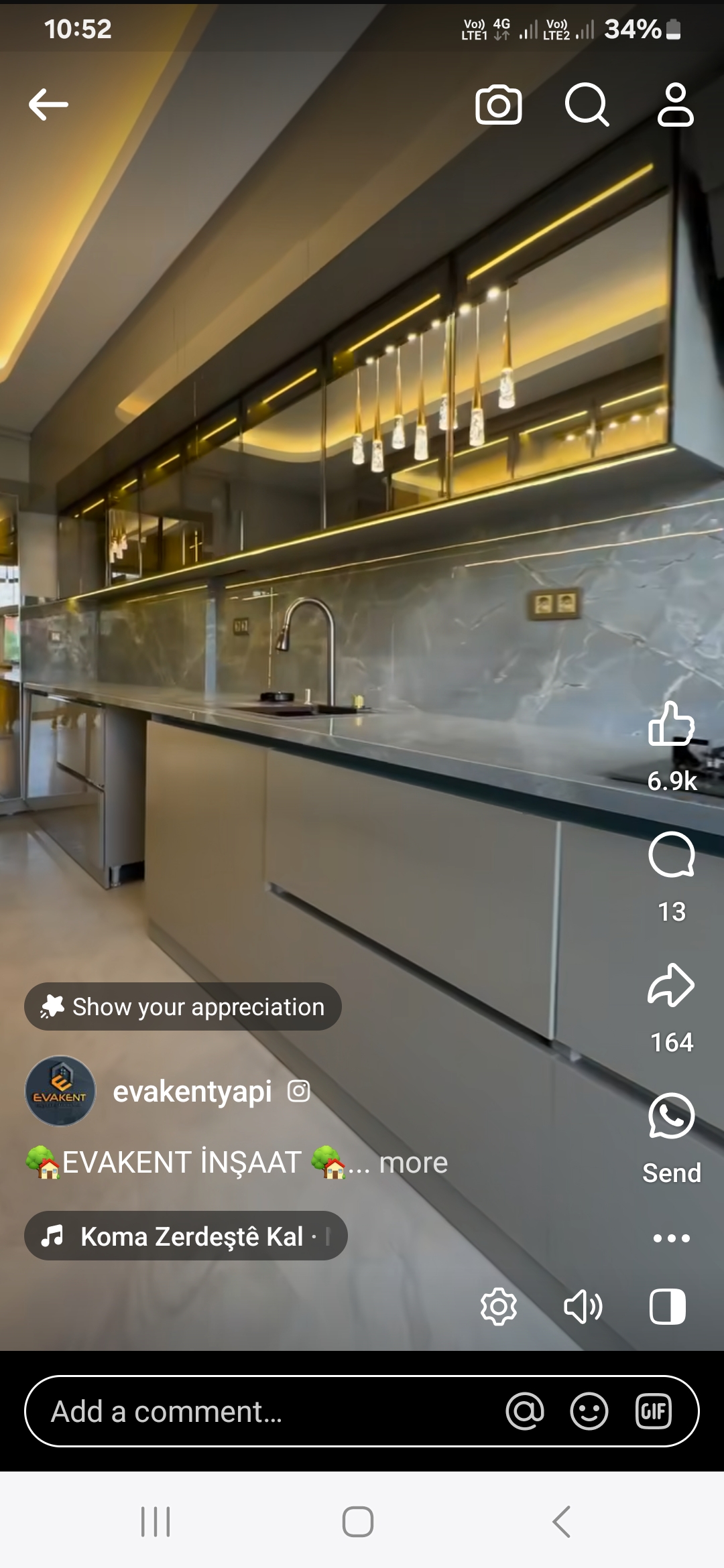Go back using the top-left arrow
Image resolution: width=724 pixels, height=1568 pixels.
pos(48,105)
